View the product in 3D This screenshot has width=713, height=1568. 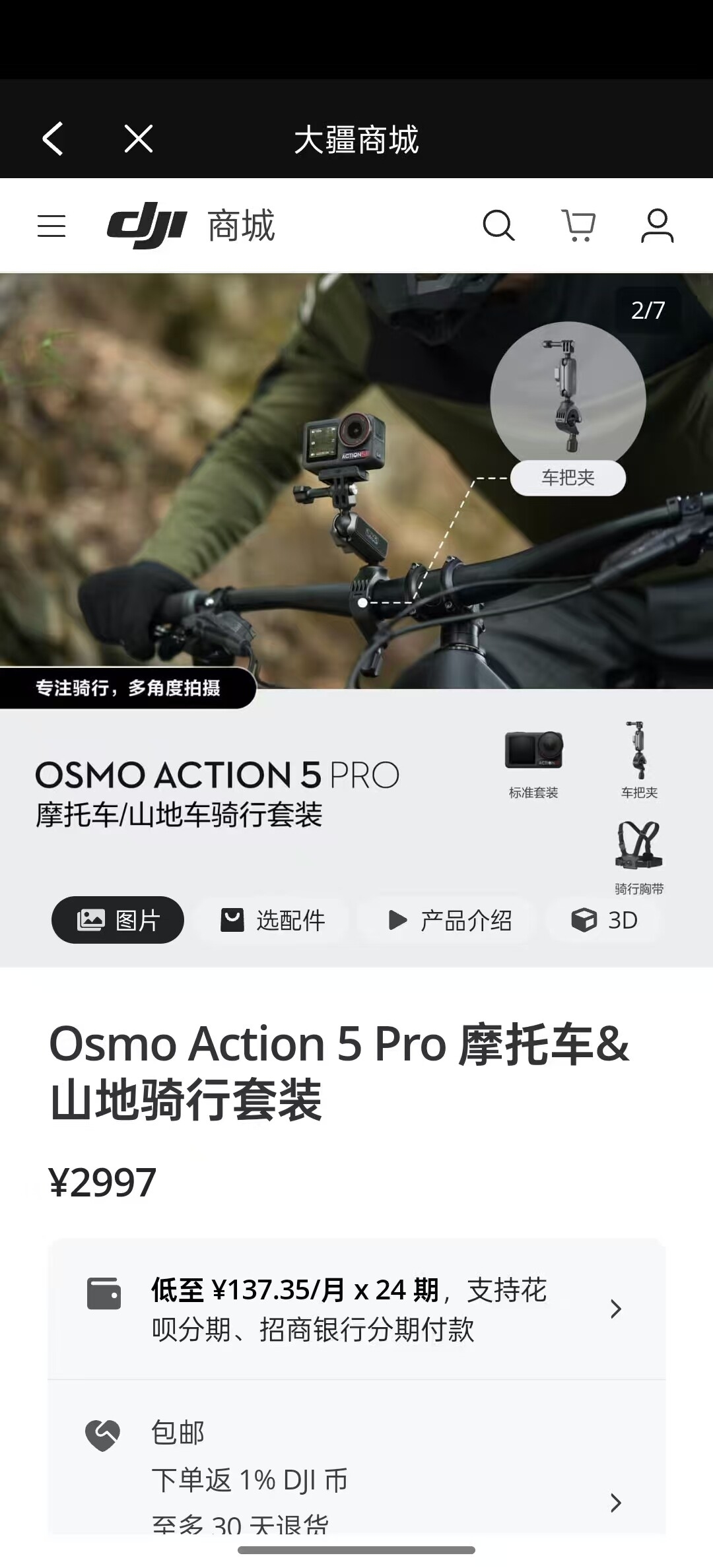(x=604, y=920)
